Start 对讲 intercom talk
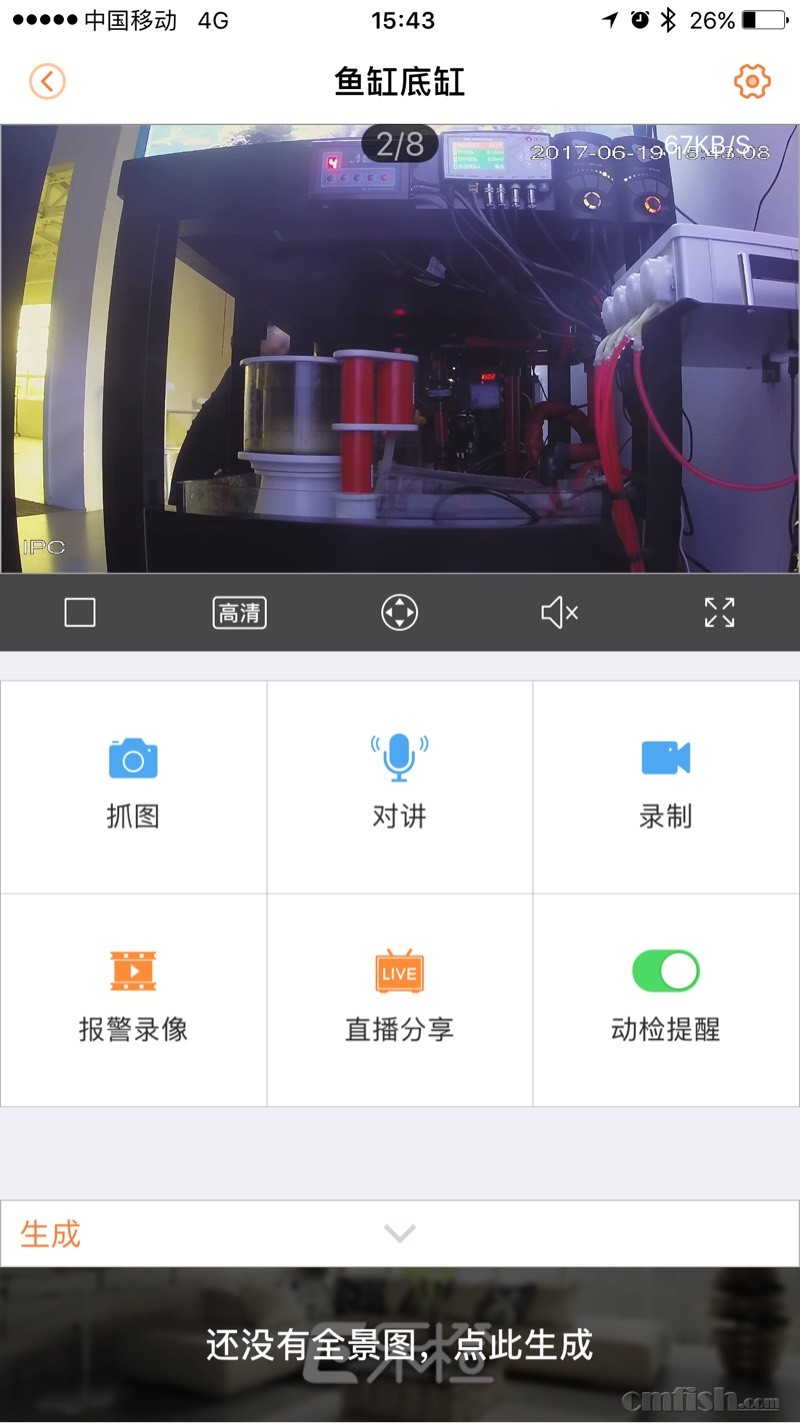 pos(399,785)
